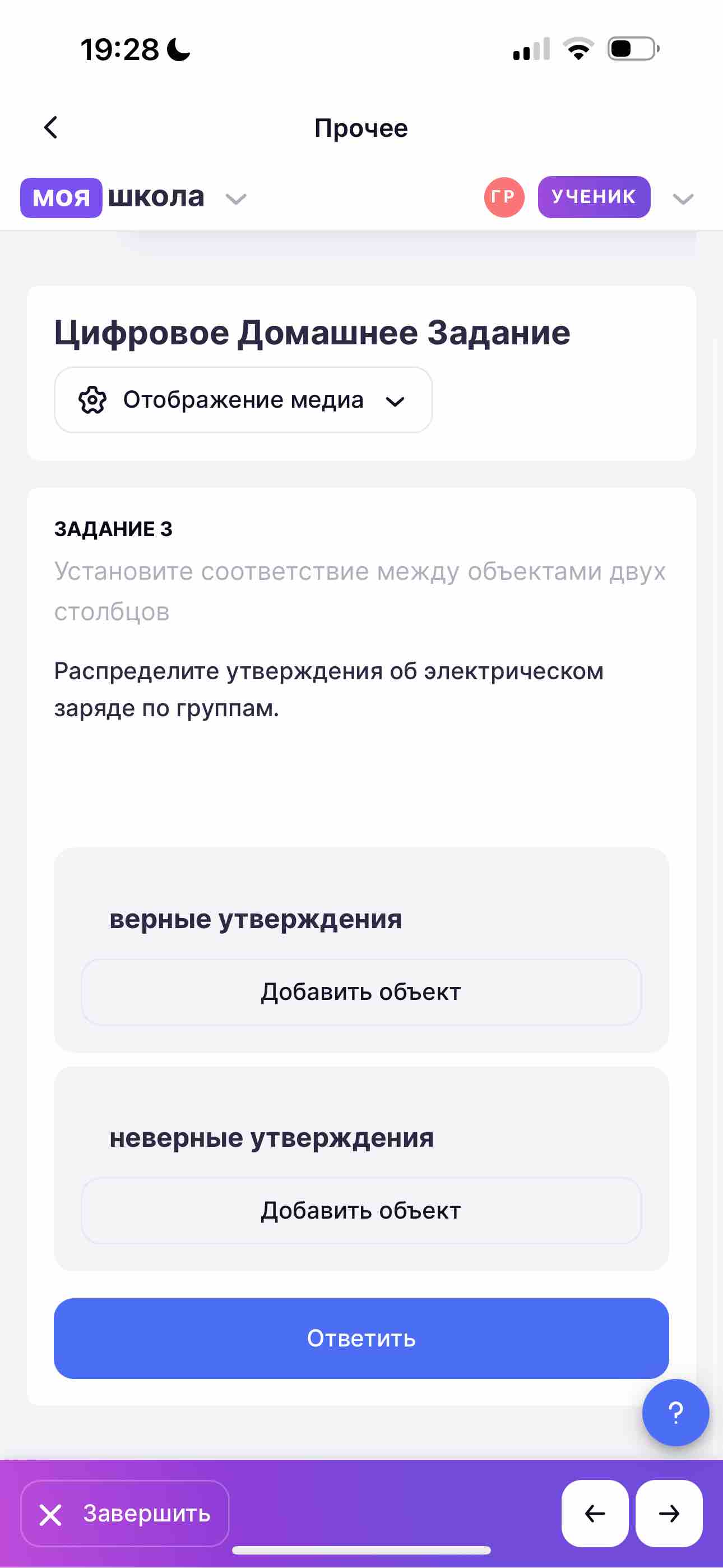Expand the Моя школа dropdown chevron
The width and height of the screenshot is (723, 1568).
coord(236,199)
